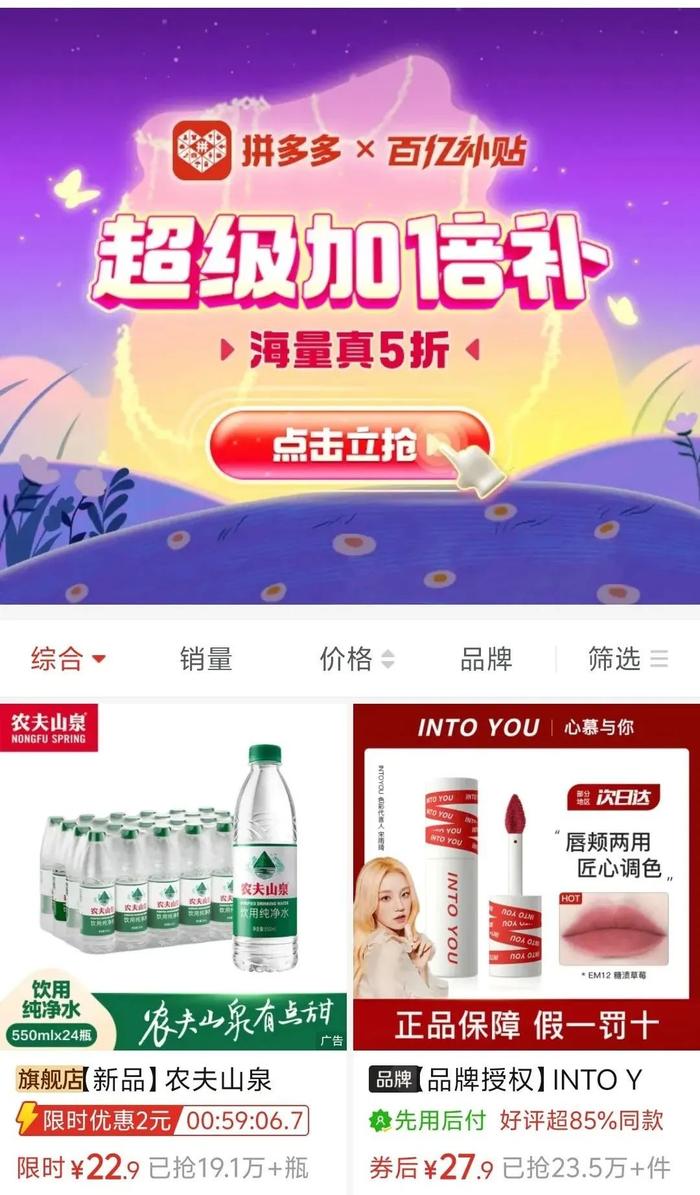The image size is (700, 1195).
Task: Sort results by 销量
Action: [206, 658]
